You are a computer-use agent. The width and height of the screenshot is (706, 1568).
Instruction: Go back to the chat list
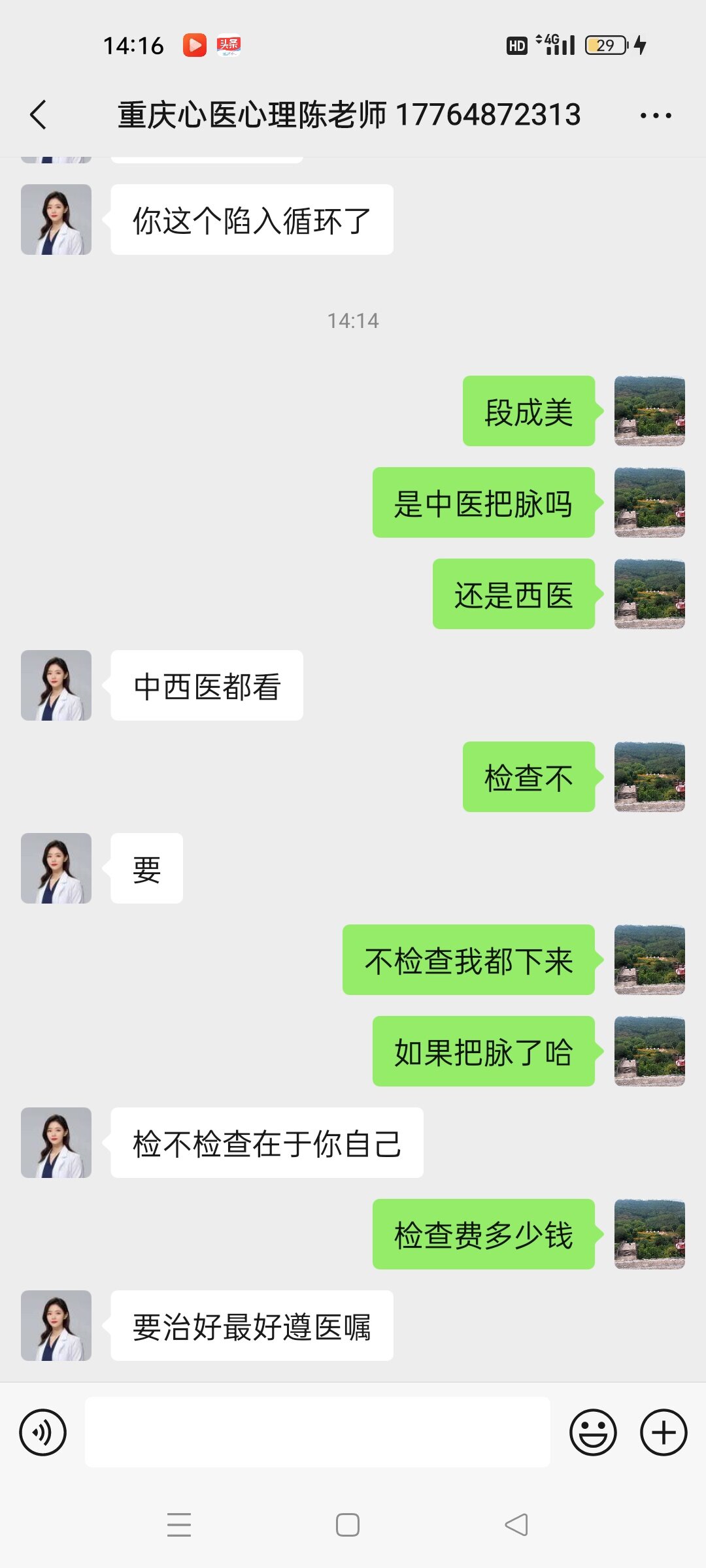(39, 115)
